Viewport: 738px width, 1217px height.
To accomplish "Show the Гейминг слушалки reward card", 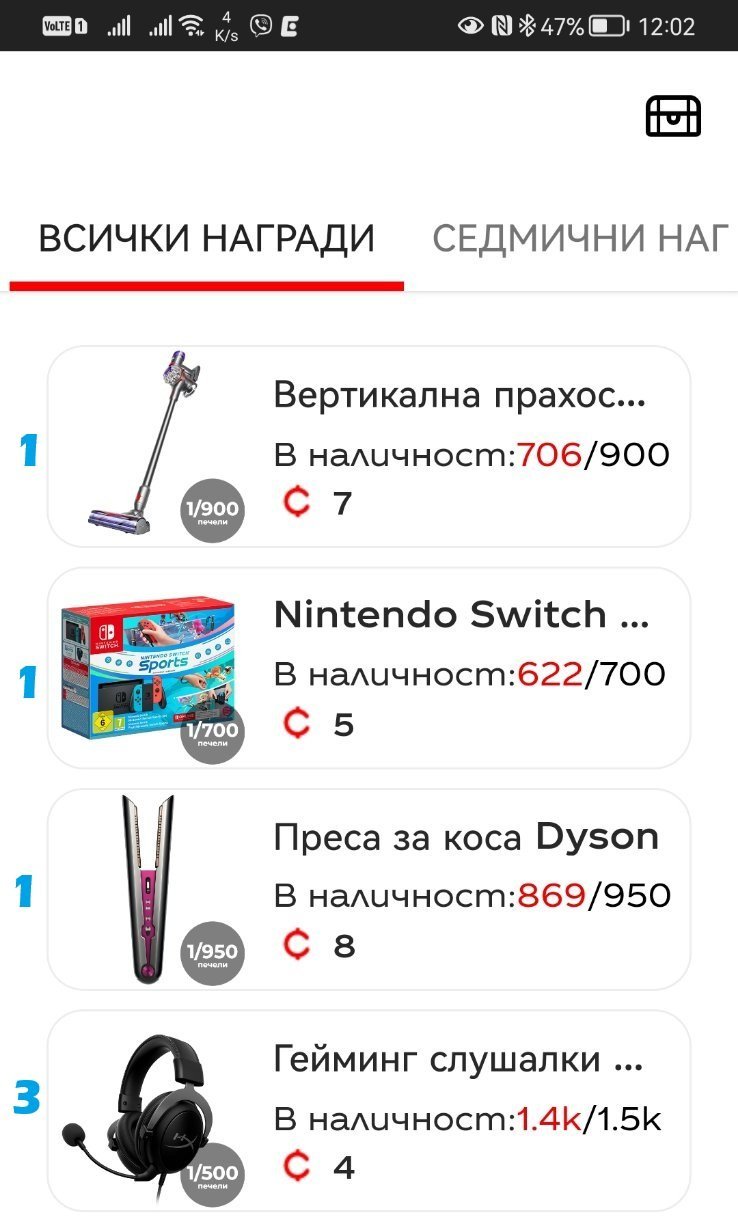I will (x=369, y=1110).
